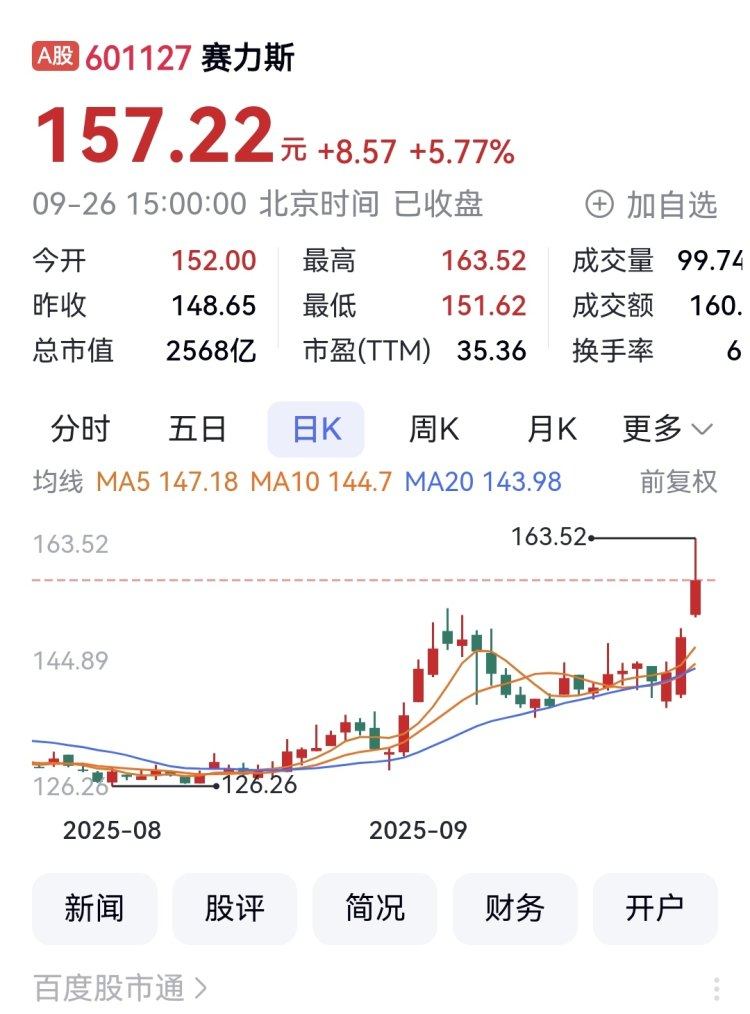View the 简况 company overview

(x=375, y=908)
